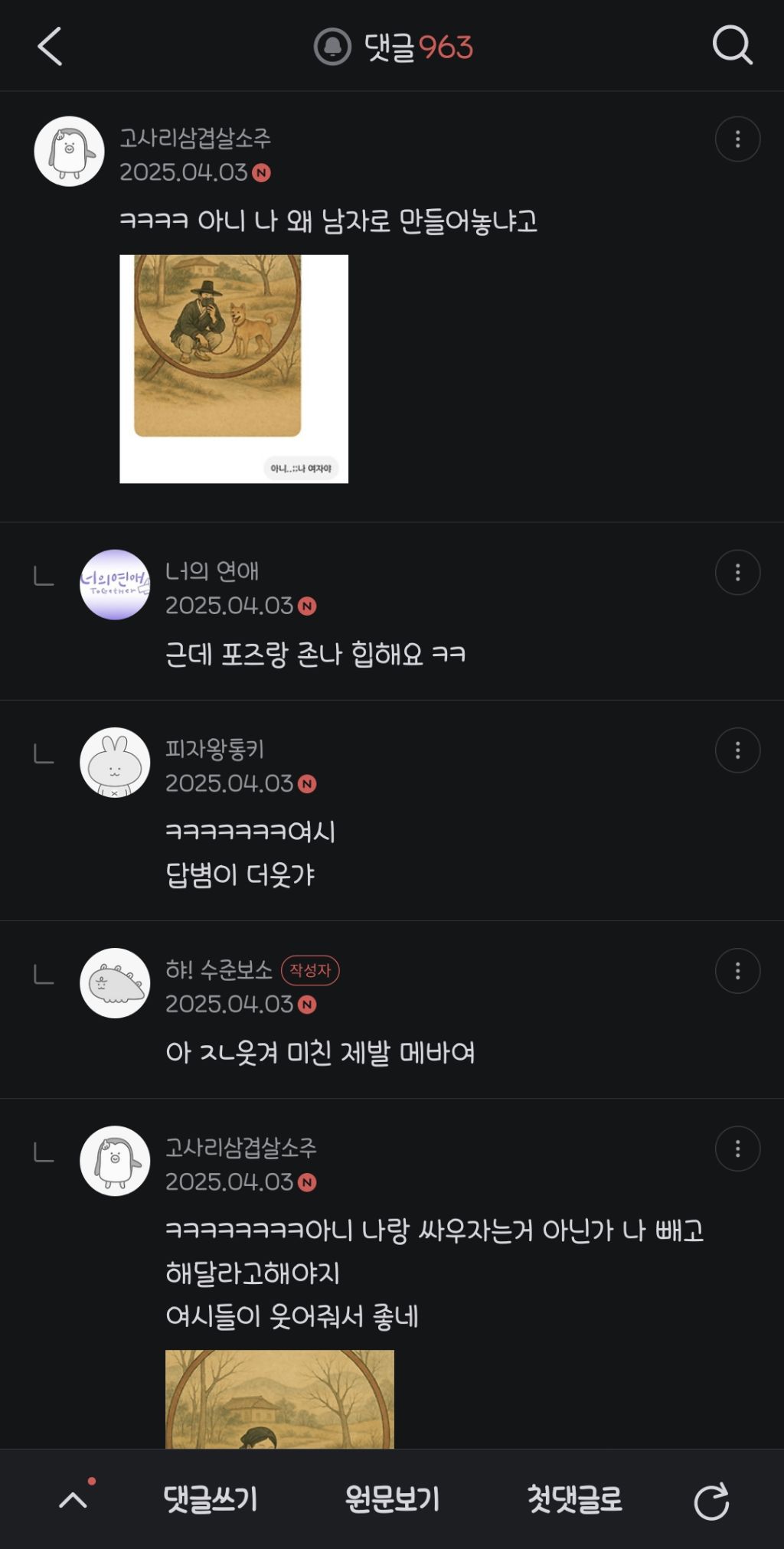Screen dimensions: 784x1549
Task: Open more options on 너의 연애's reply
Action: [737, 572]
